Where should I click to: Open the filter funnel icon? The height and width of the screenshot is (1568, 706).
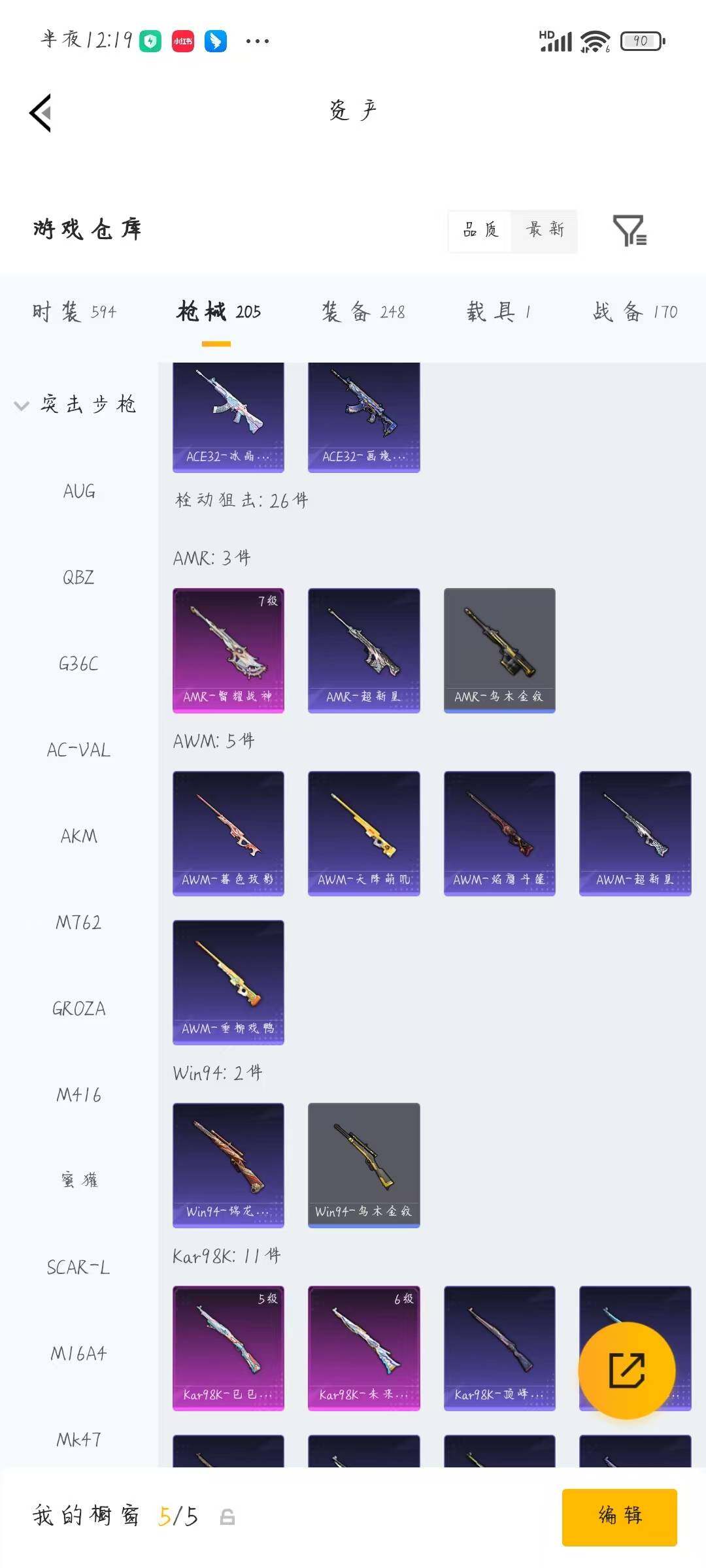point(630,230)
